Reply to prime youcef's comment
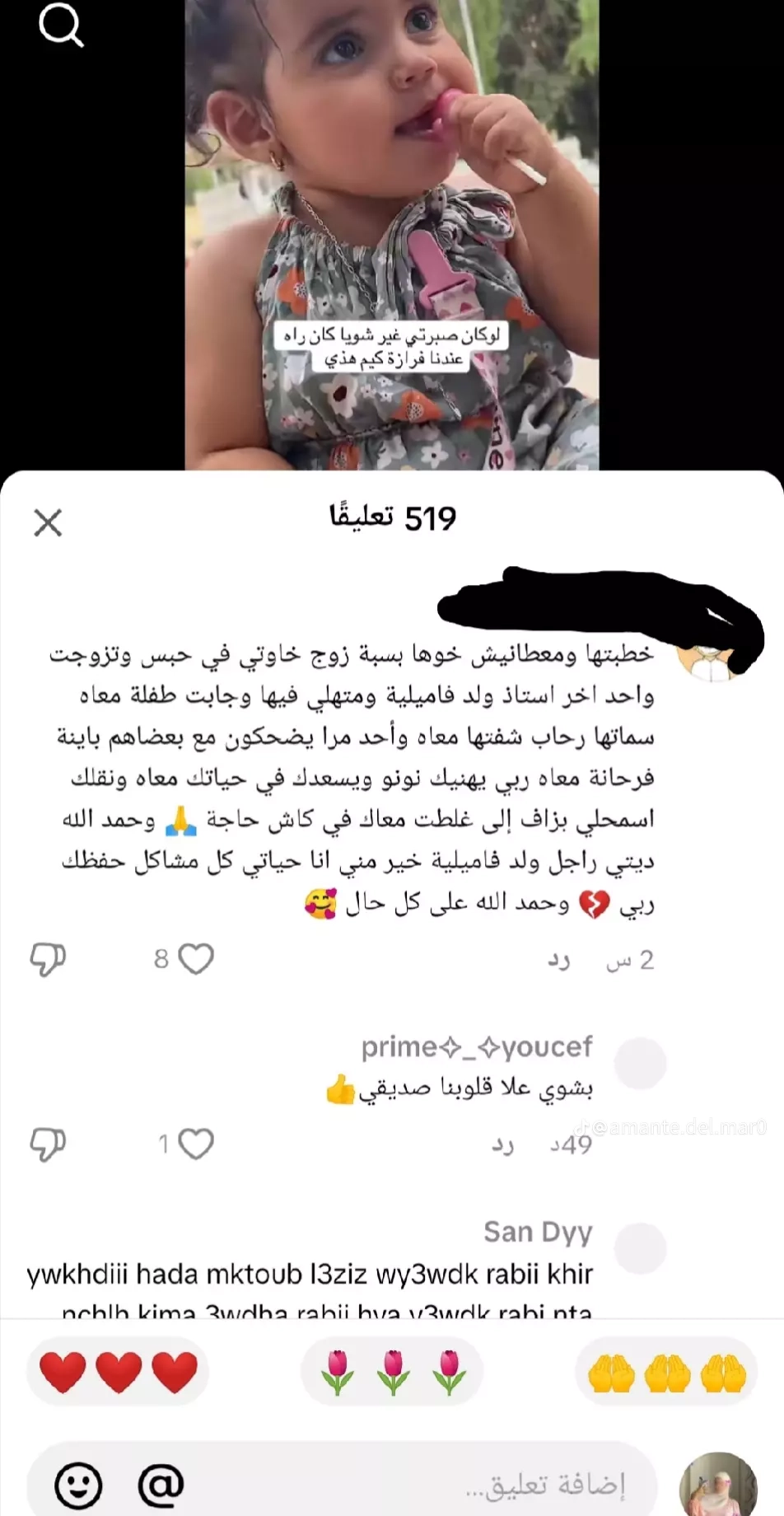Image resolution: width=784 pixels, height=1516 pixels. coord(503,1145)
